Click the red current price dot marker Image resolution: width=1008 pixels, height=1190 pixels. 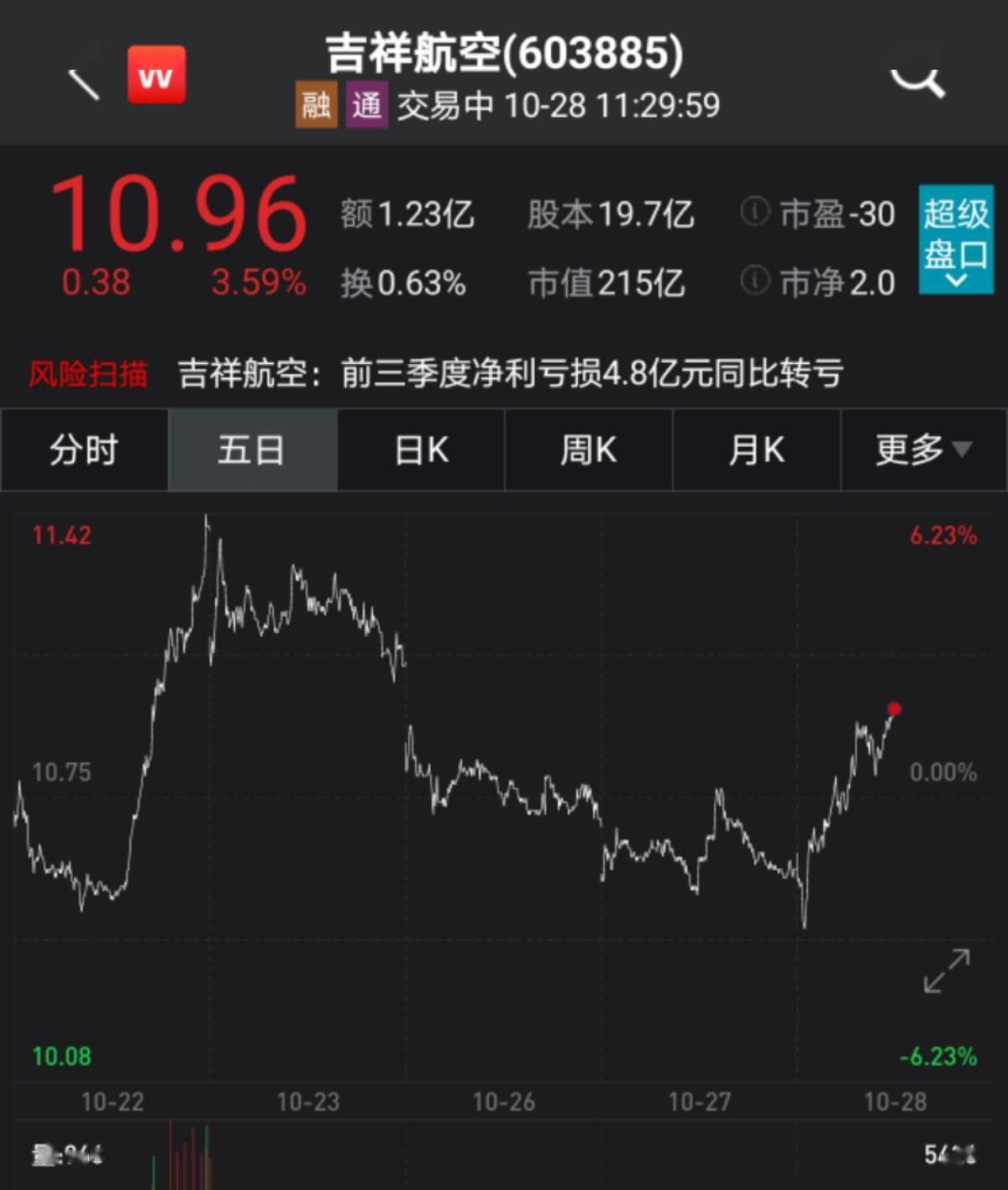coord(895,708)
